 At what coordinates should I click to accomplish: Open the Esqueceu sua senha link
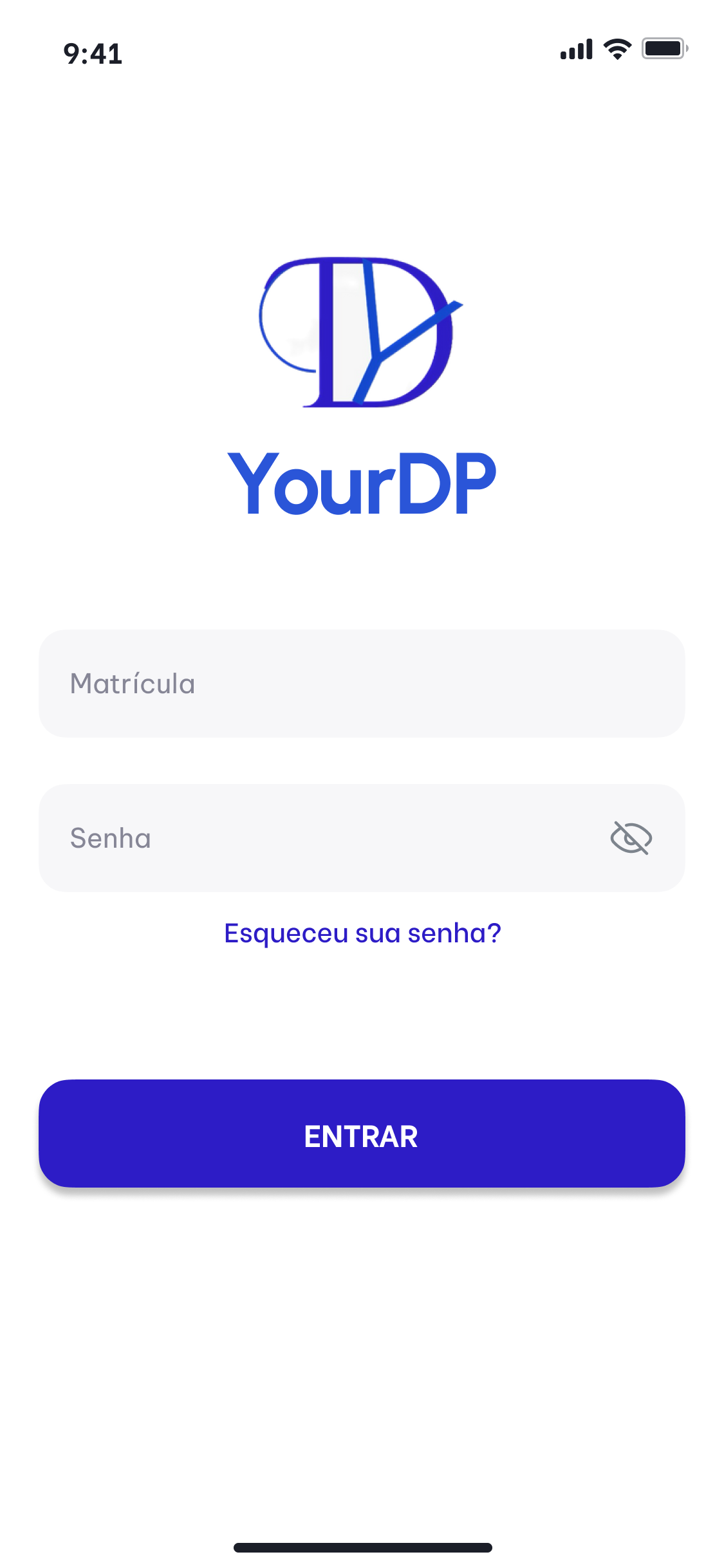pyautogui.click(x=362, y=933)
